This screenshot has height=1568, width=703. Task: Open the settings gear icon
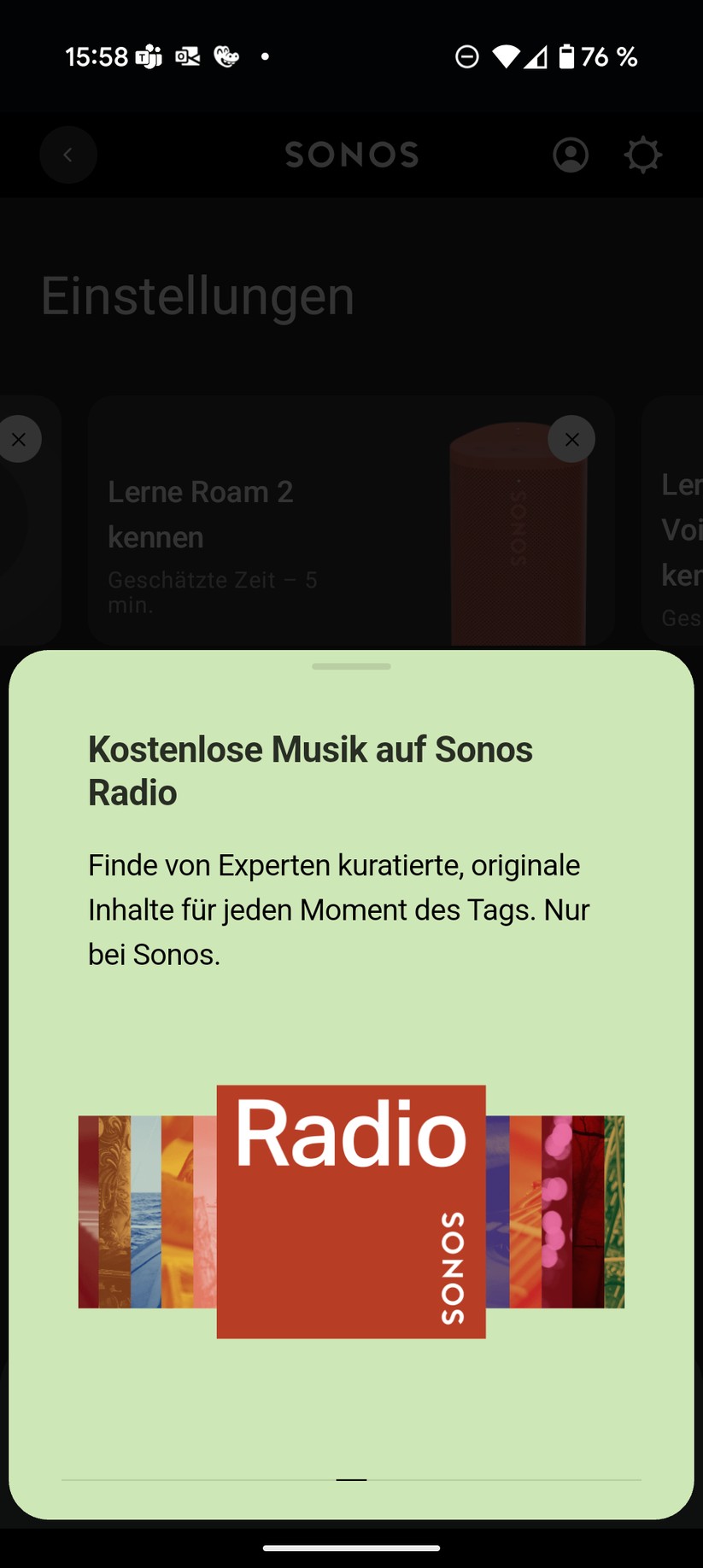pyautogui.click(x=642, y=155)
